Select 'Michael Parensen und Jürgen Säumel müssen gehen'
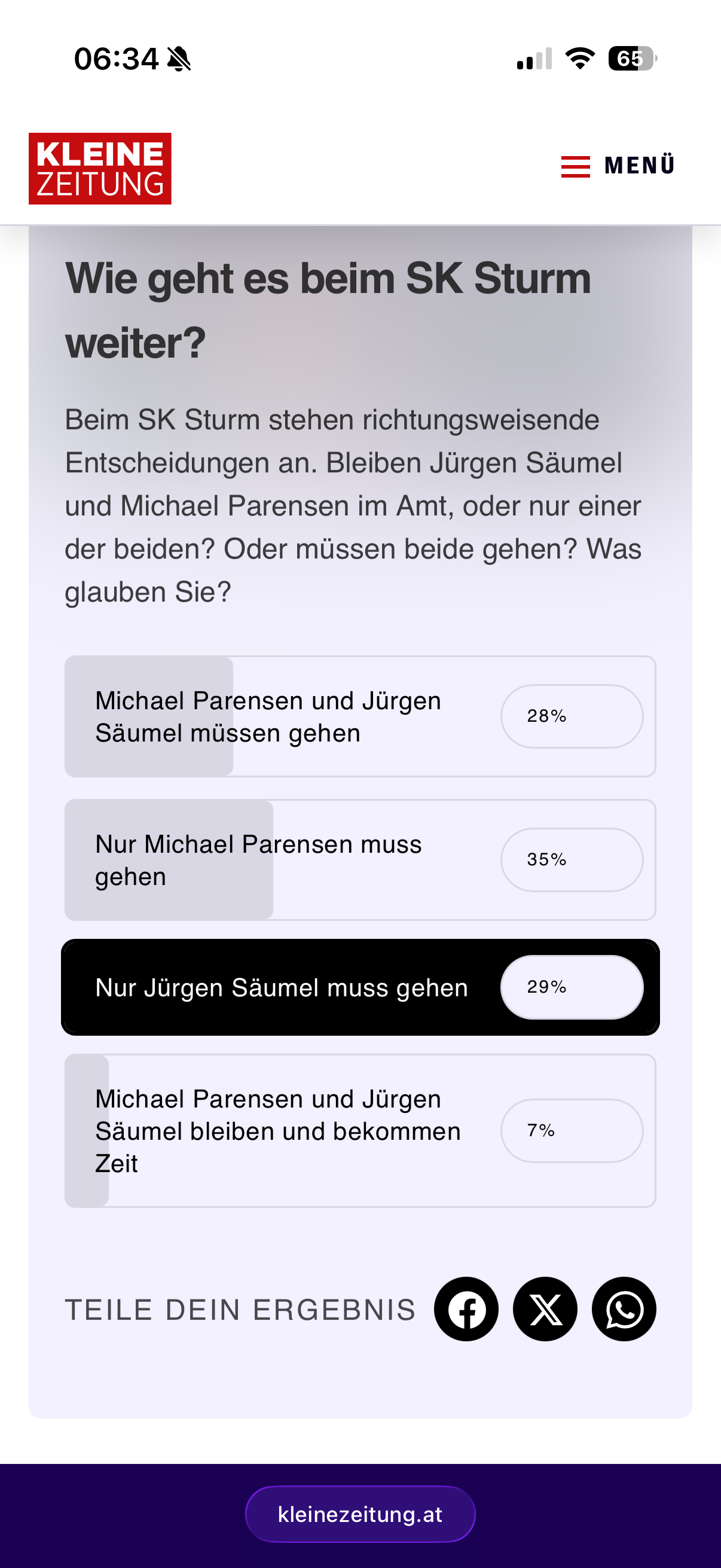 (359, 716)
